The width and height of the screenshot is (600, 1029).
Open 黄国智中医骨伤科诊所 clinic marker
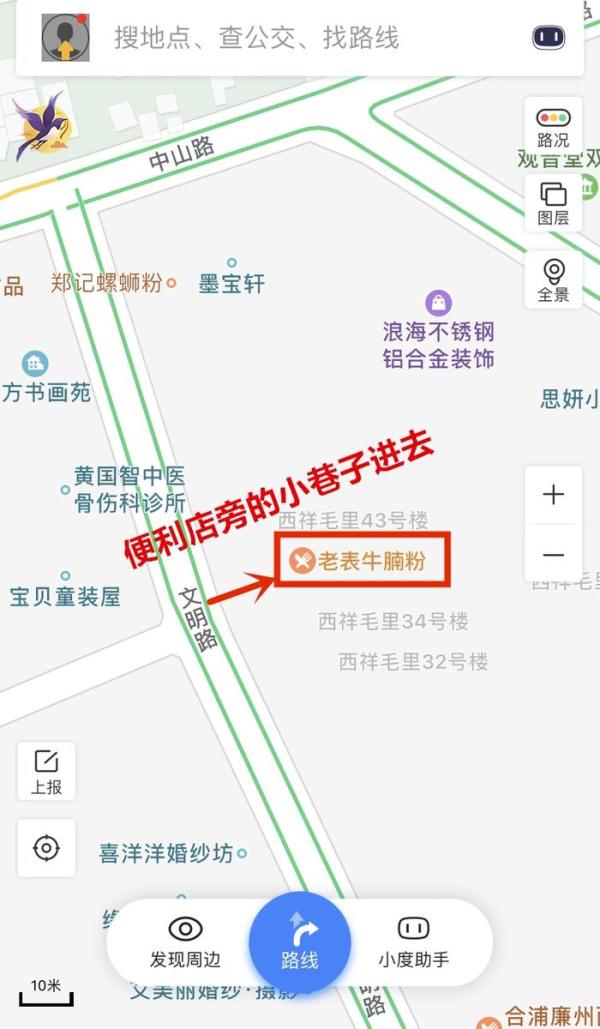(128, 489)
